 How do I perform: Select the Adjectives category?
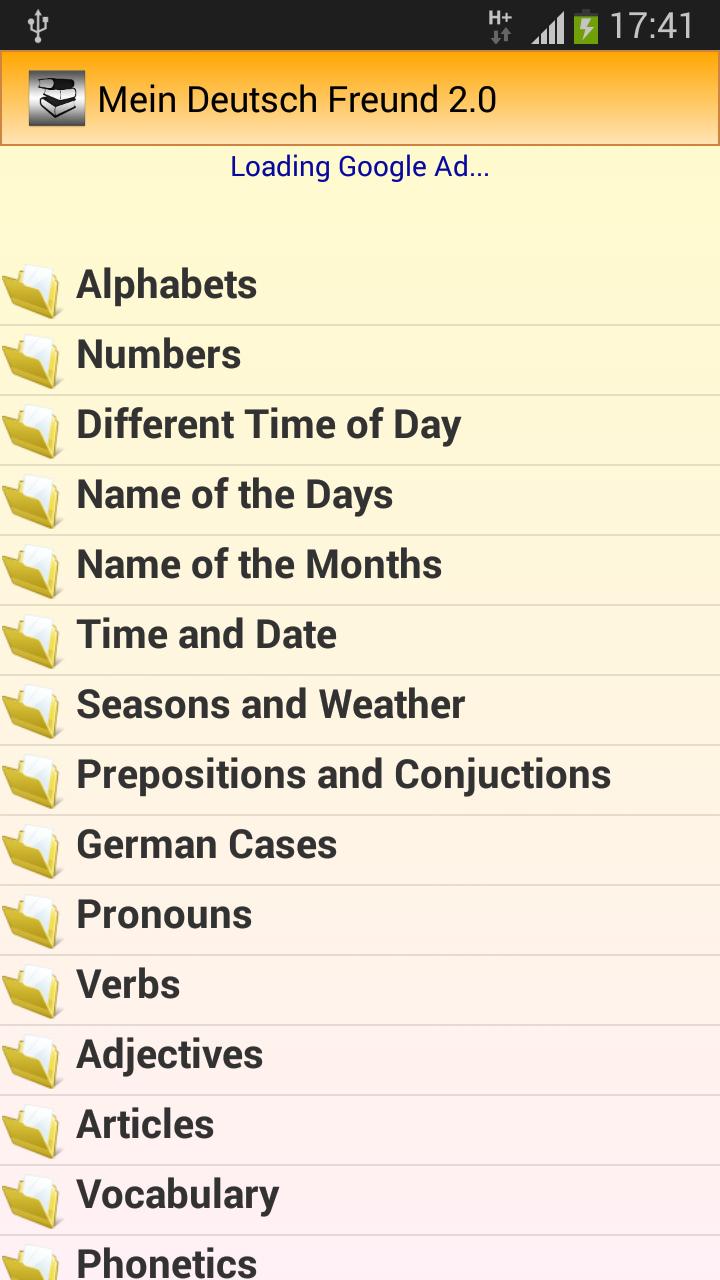point(169,1053)
